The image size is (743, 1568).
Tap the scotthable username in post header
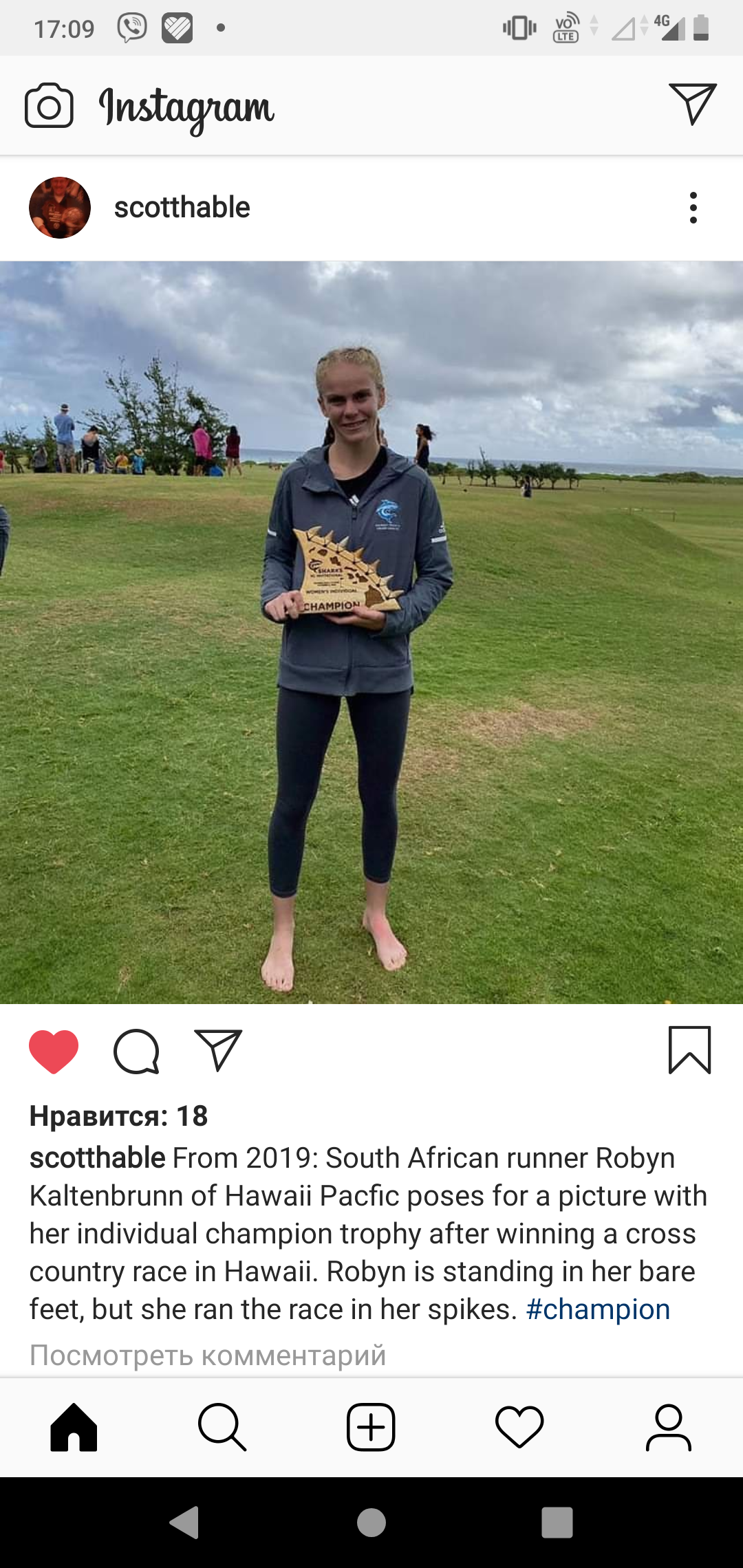[x=182, y=207]
